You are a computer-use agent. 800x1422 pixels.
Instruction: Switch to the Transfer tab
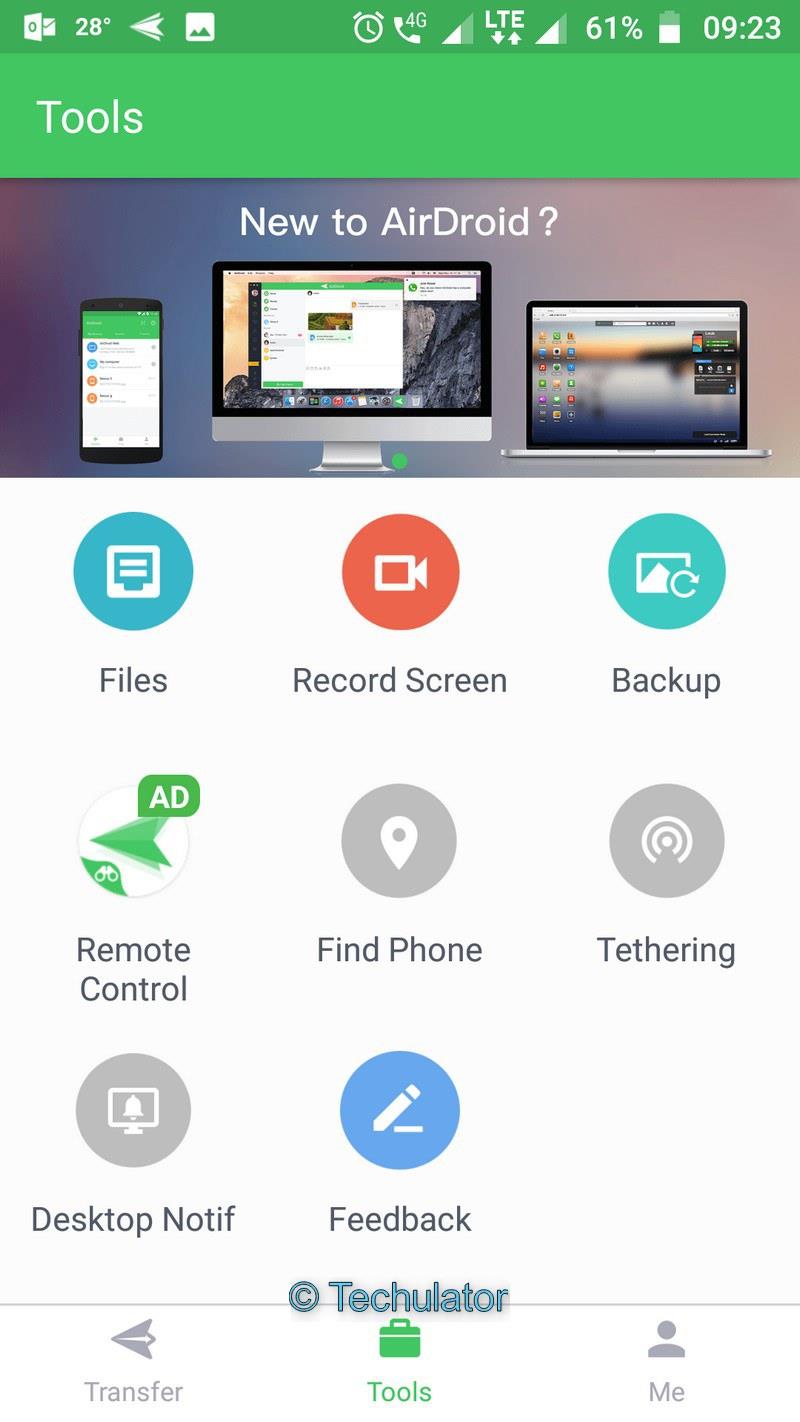(x=133, y=1362)
